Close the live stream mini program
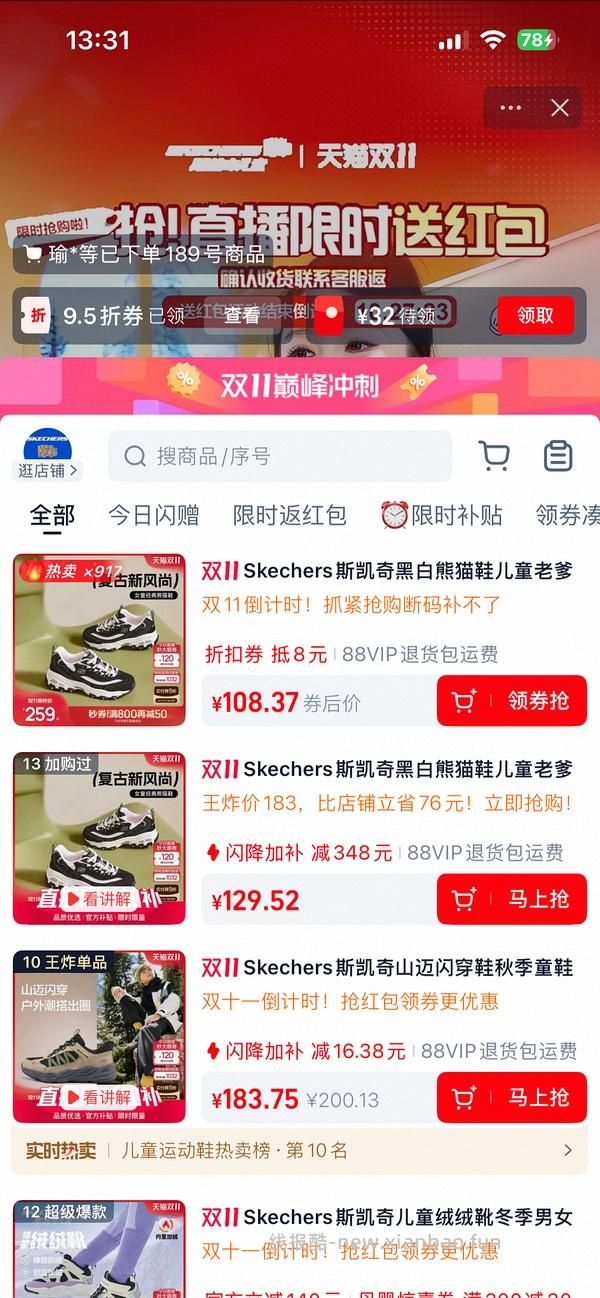 click(560, 108)
